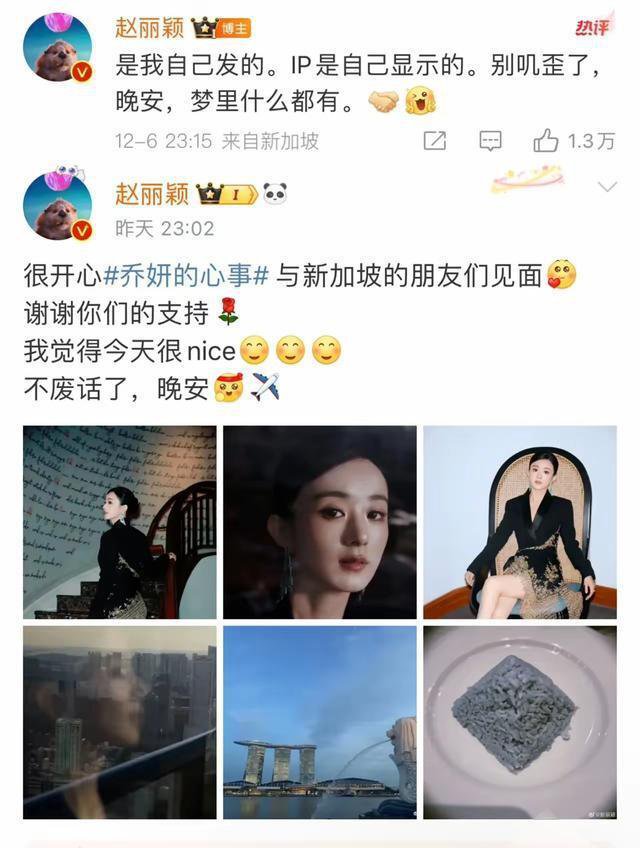Like the comment with 1.3万 likes

tap(547, 141)
